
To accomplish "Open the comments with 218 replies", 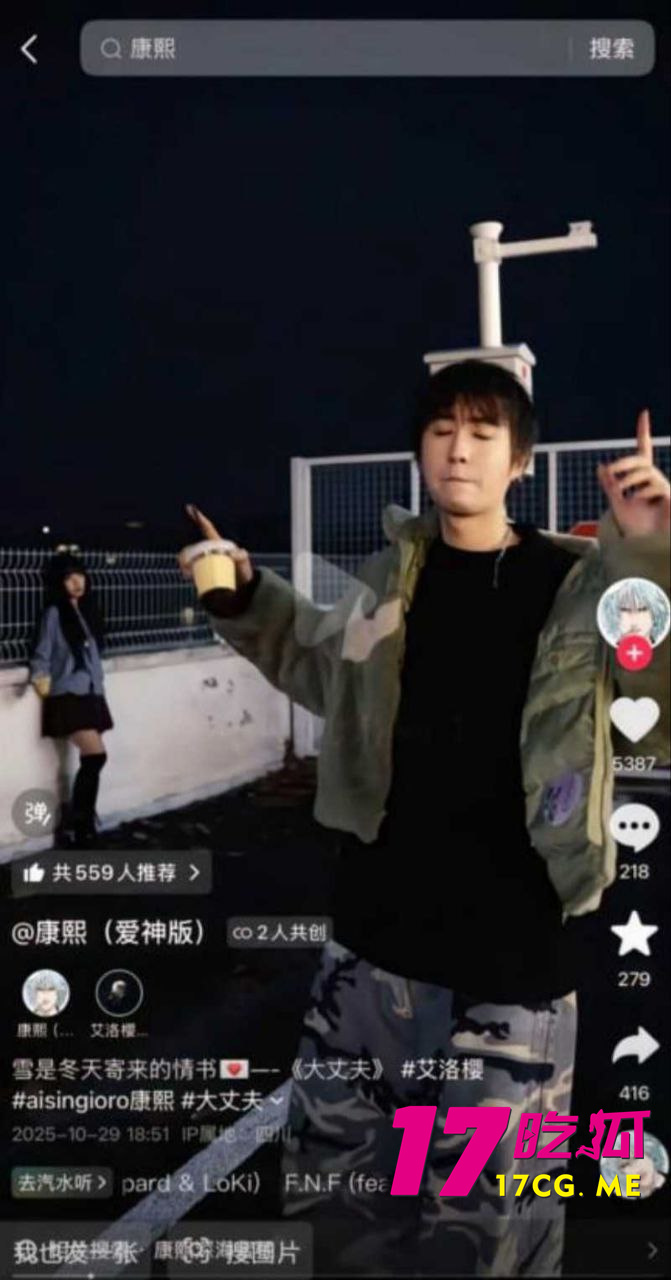I will pyautogui.click(x=634, y=829).
